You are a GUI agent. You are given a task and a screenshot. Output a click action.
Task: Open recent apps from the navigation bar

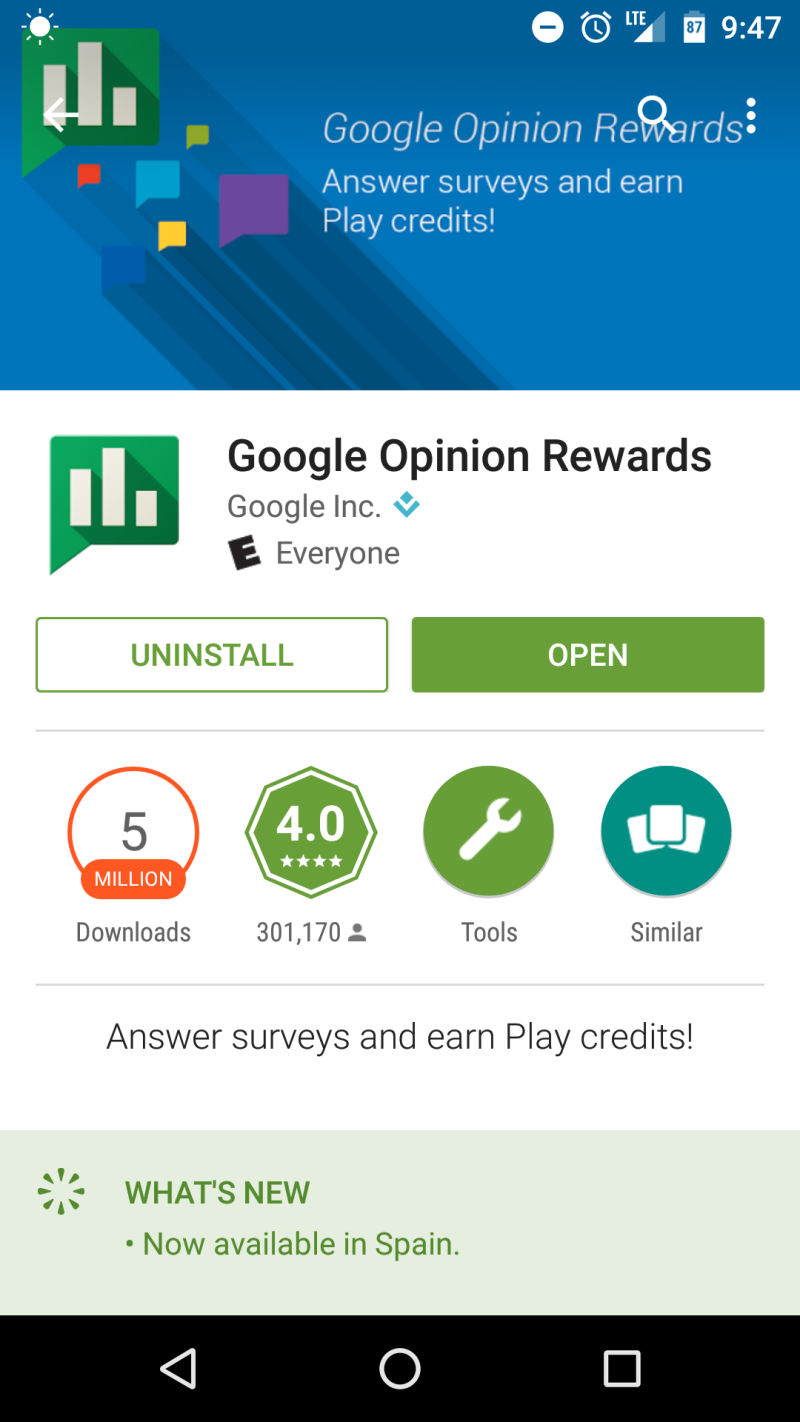[621, 1369]
